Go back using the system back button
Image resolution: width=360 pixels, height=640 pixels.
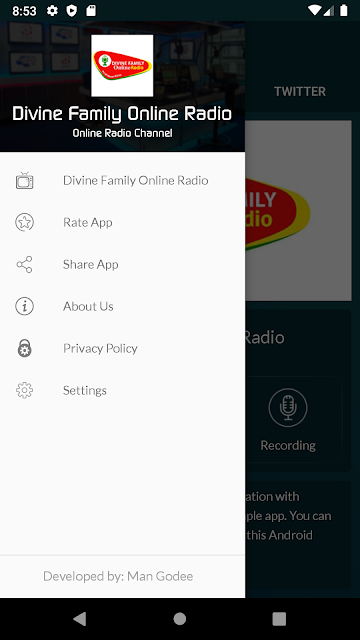click(x=80, y=619)
